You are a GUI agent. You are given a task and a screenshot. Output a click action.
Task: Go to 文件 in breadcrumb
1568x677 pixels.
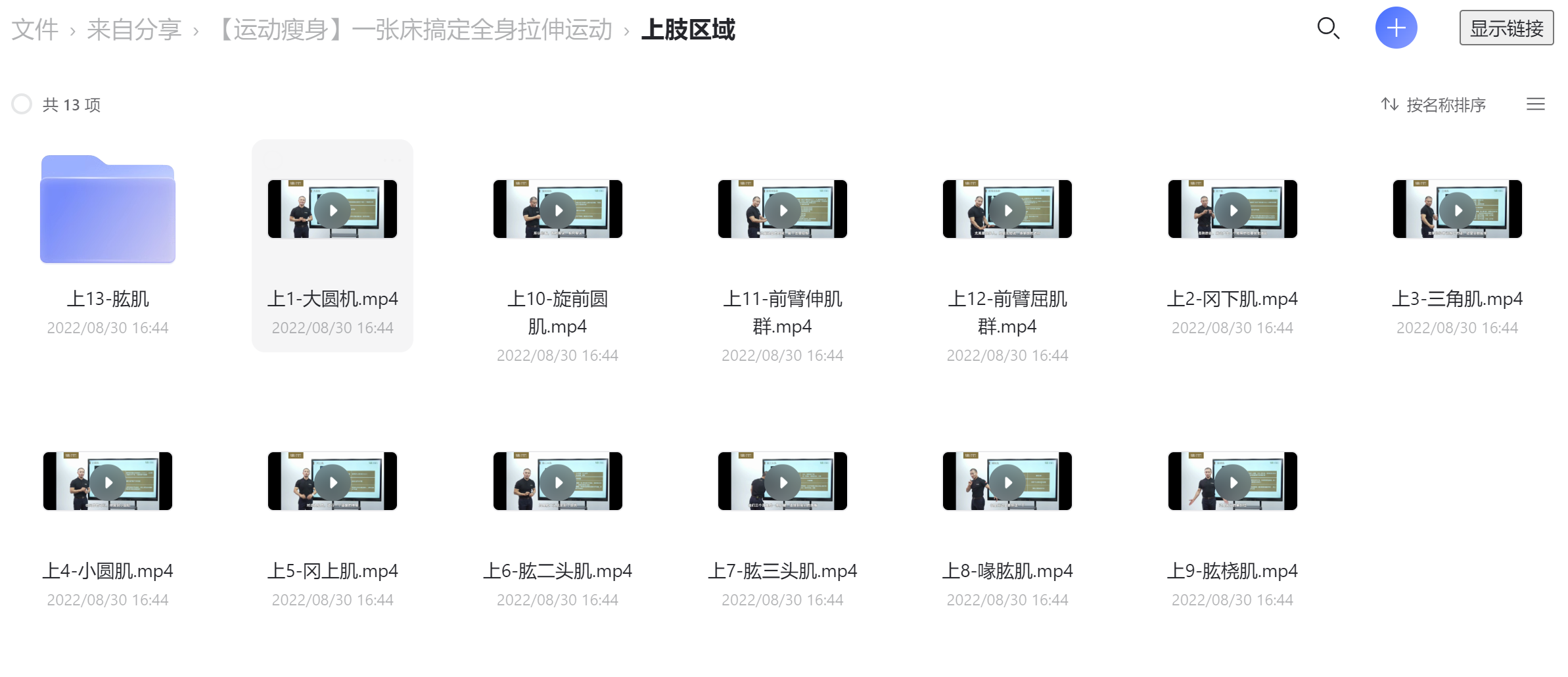pos(35,30)
